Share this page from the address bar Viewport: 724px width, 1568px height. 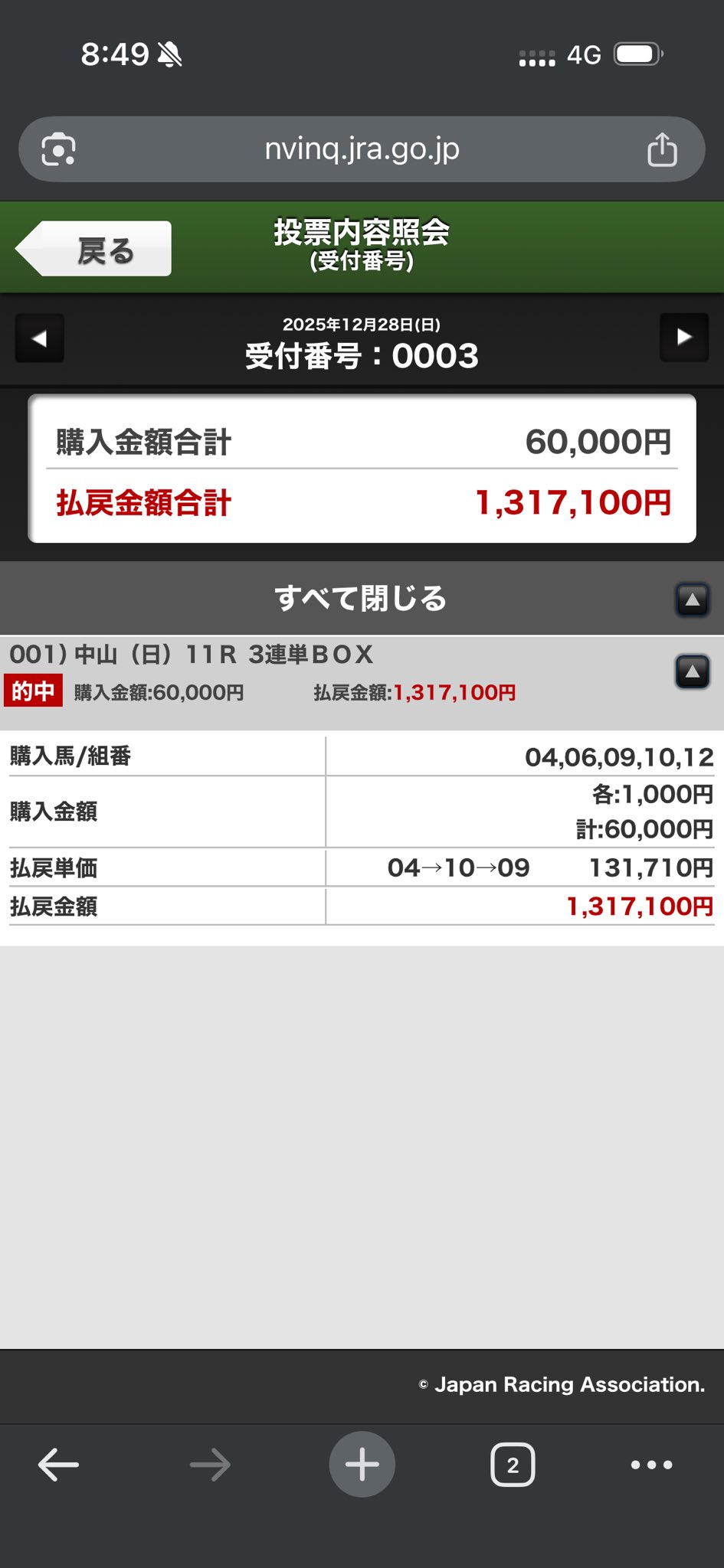[x=662, y=149]
